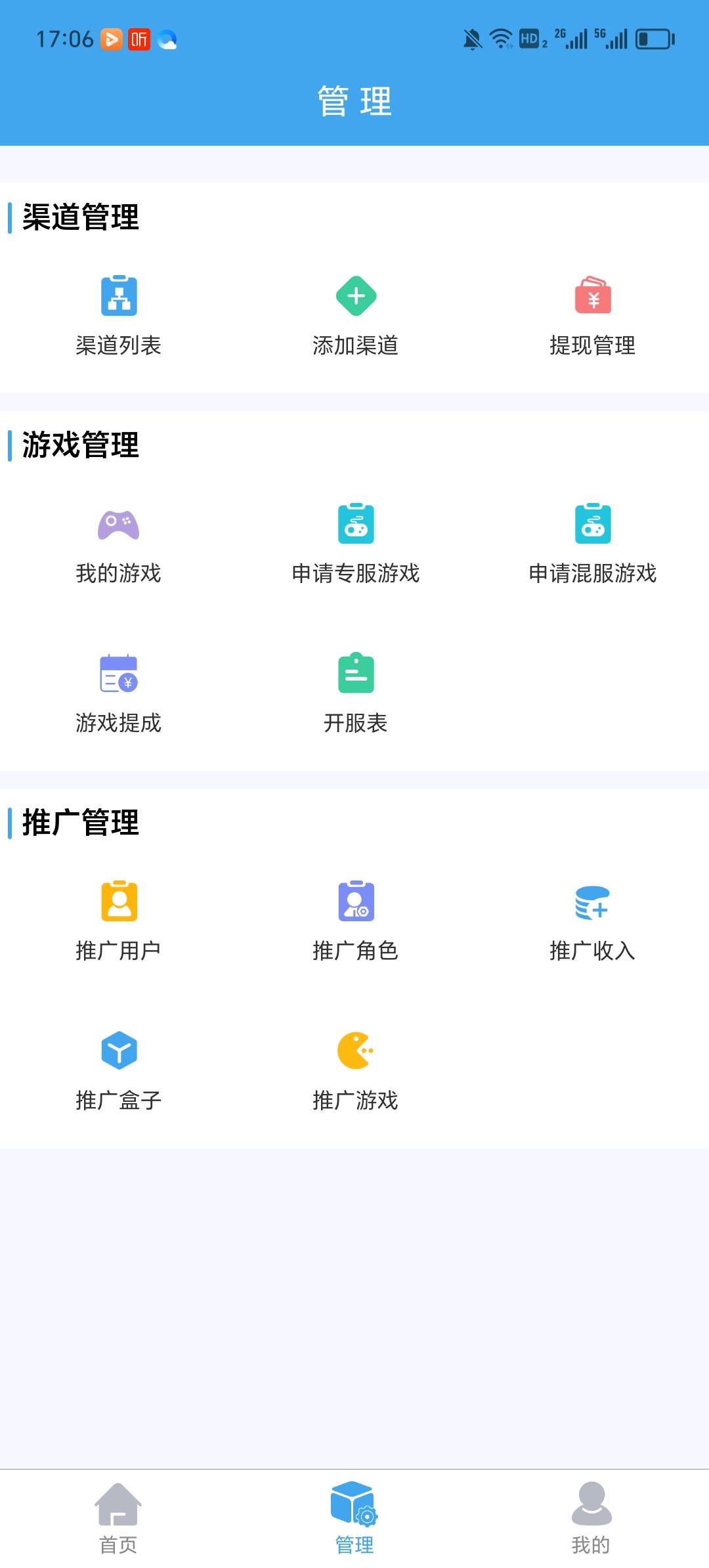
Task: Open 我的游戏
Action: pos(119,544)
